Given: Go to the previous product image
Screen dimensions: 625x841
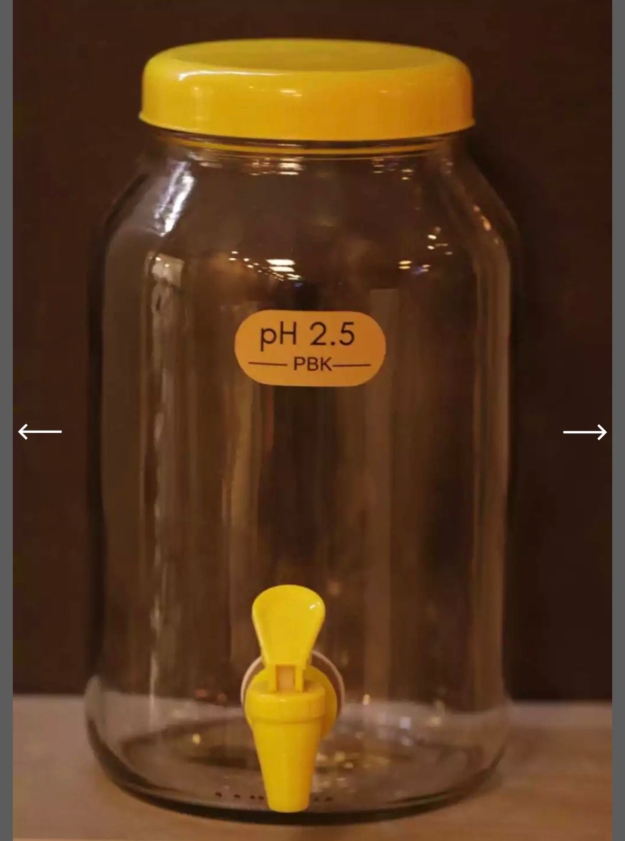Looking at the screenshot, I should (40, 432).
